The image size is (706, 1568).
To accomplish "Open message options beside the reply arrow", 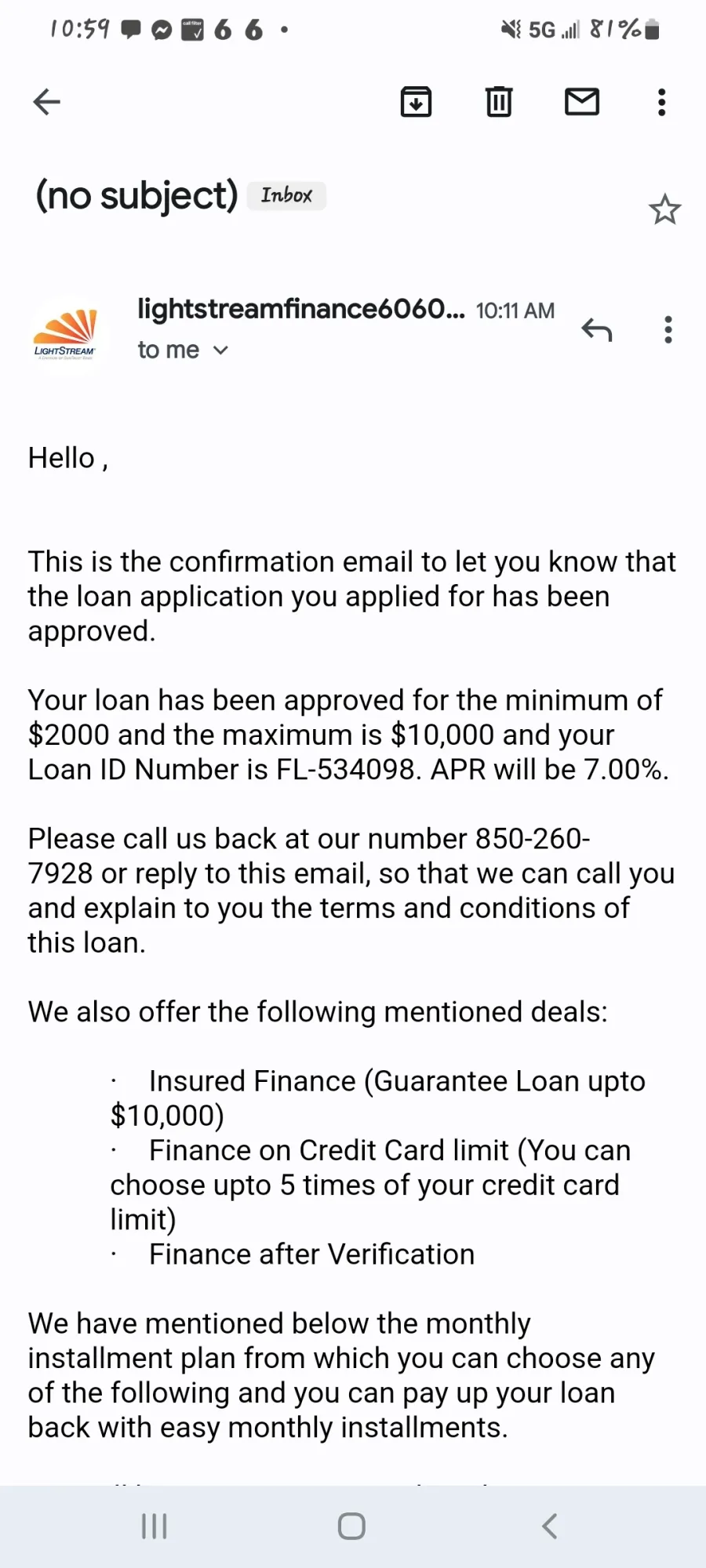I will click(x=668, y=330).
